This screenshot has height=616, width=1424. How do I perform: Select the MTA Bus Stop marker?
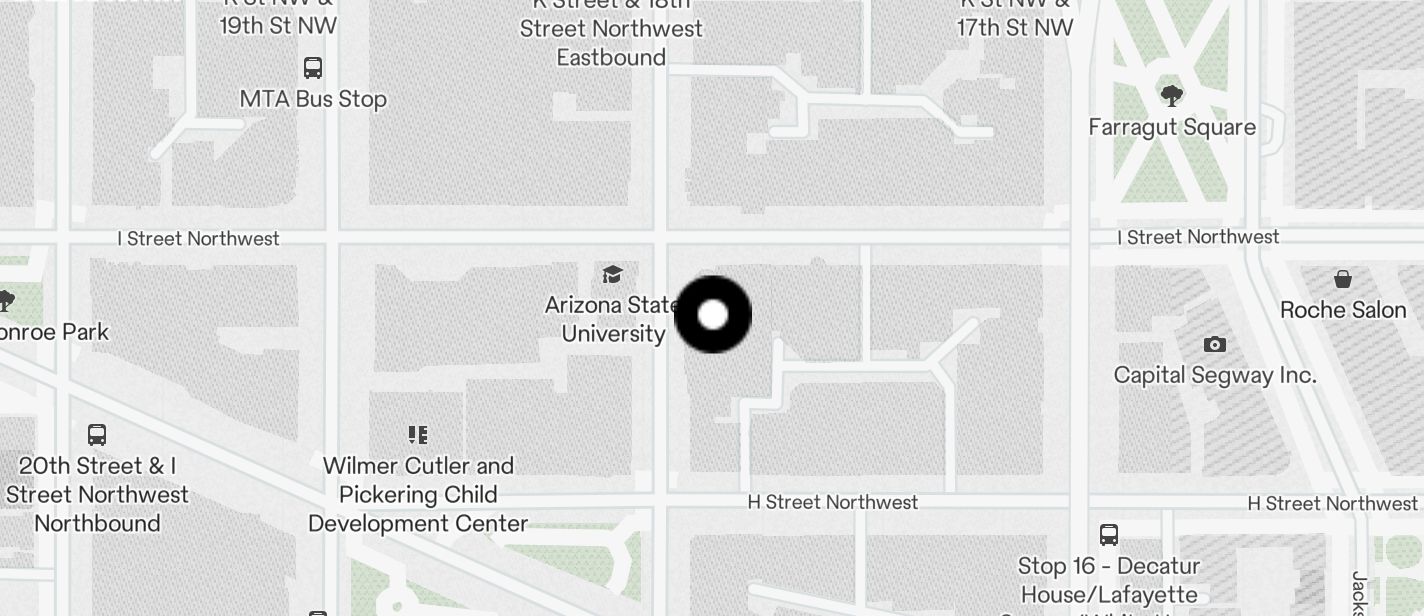pyautogui.click(x=313, y=68)
